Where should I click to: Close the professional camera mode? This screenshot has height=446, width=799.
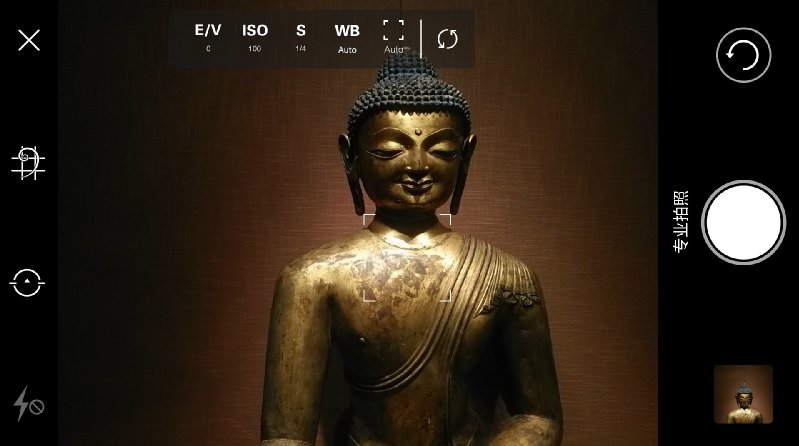[29, 40]
